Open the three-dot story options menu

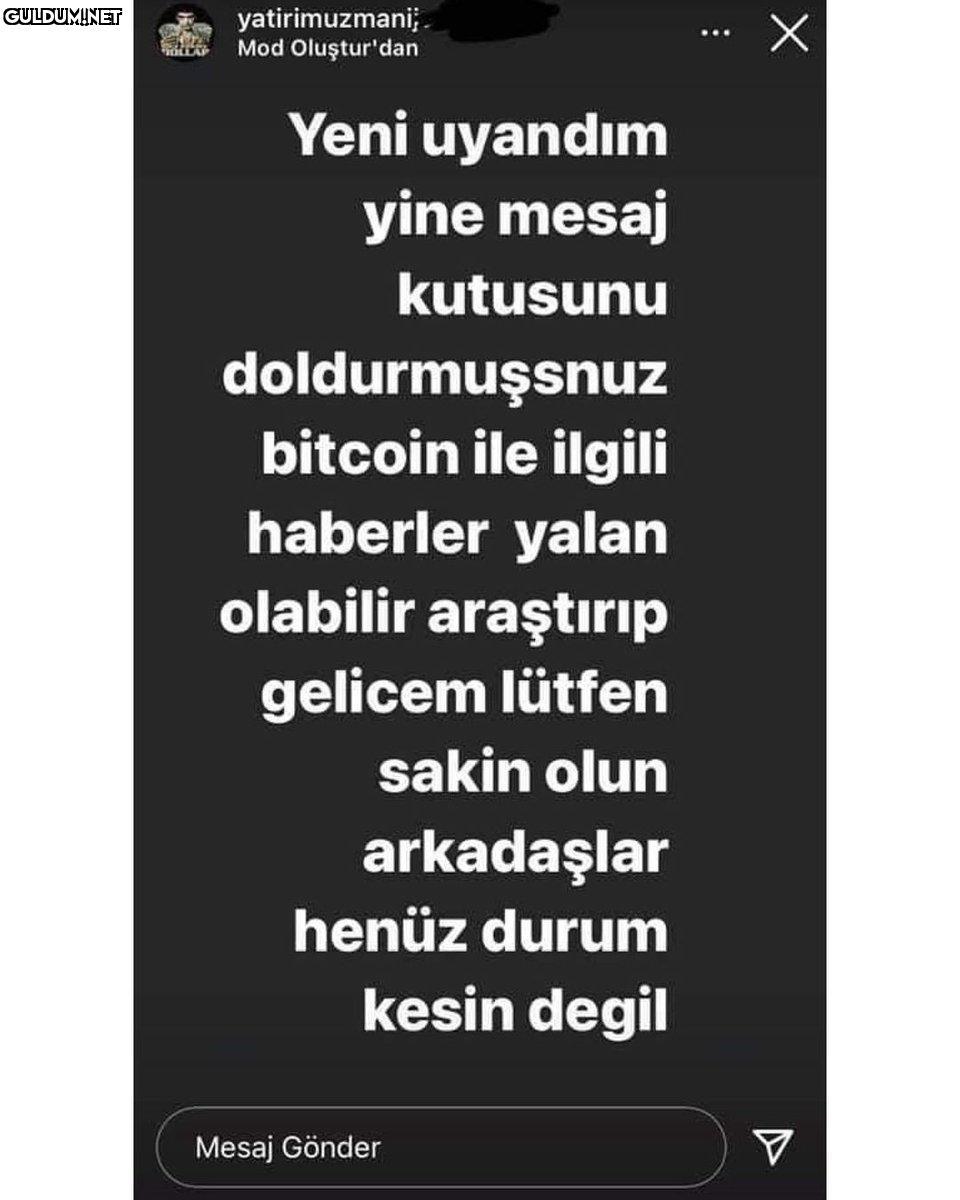pyautogui.click(x=715, y=33)
